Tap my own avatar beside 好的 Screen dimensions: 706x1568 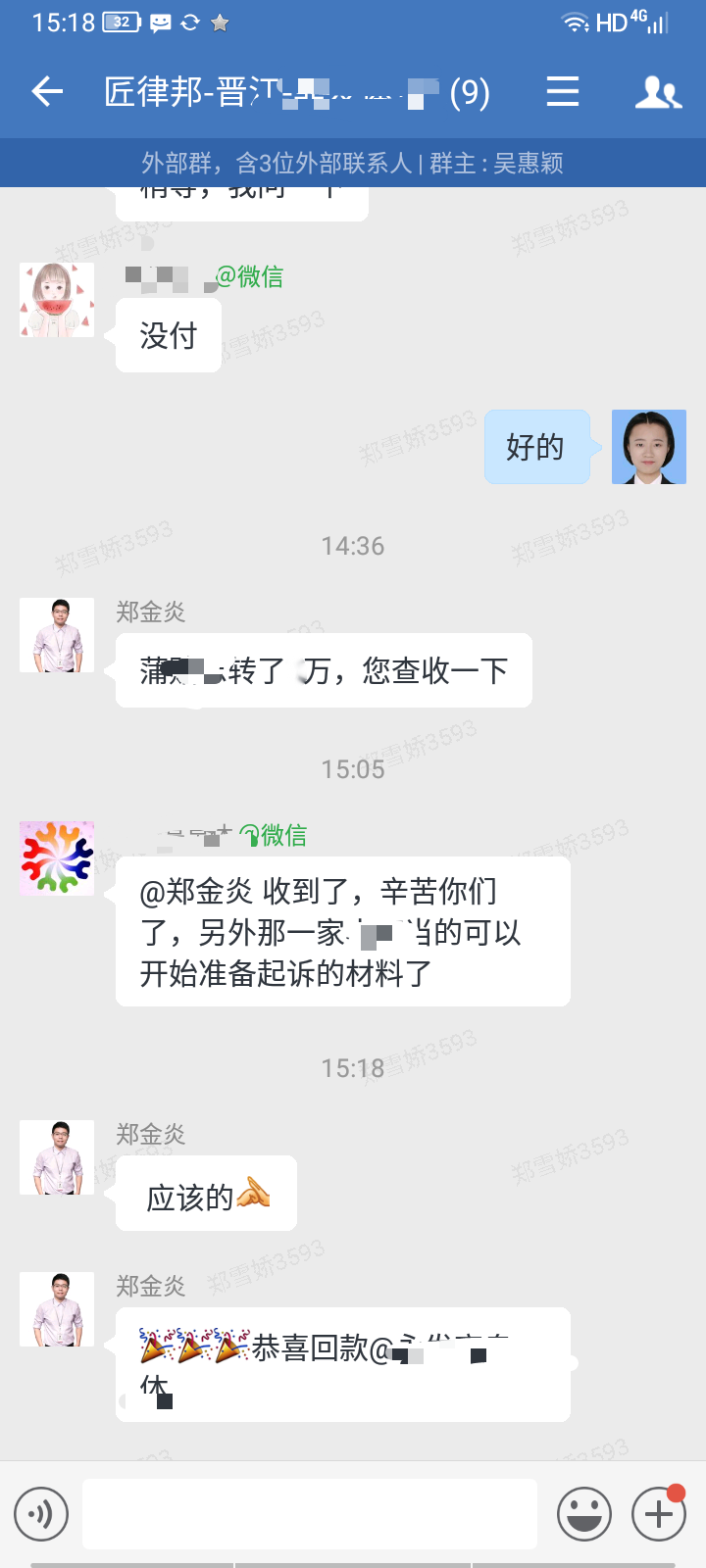[x=649, y=447]
